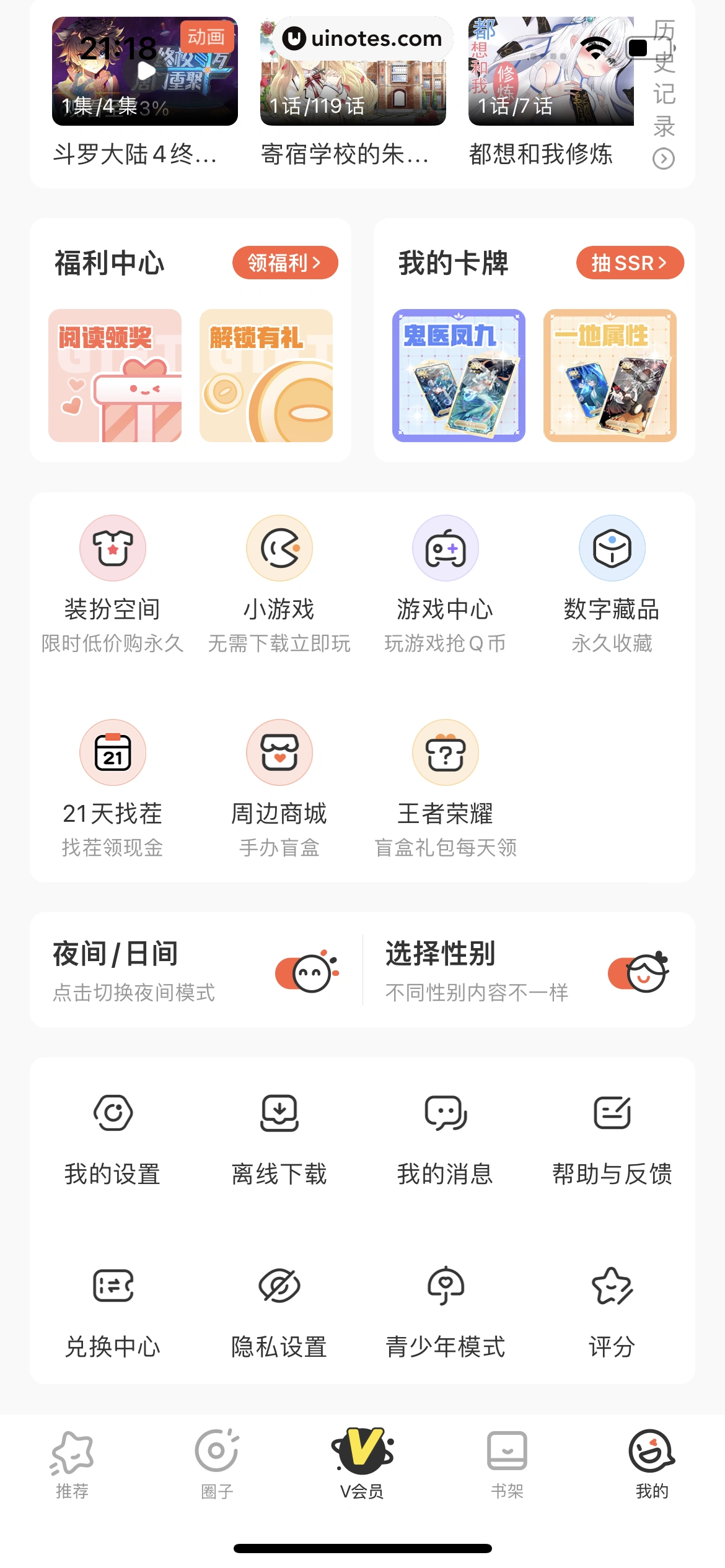Switch to 圈子 community tab
Viewport: 725px width, 1568px height.
click(x=216, y=1480)
